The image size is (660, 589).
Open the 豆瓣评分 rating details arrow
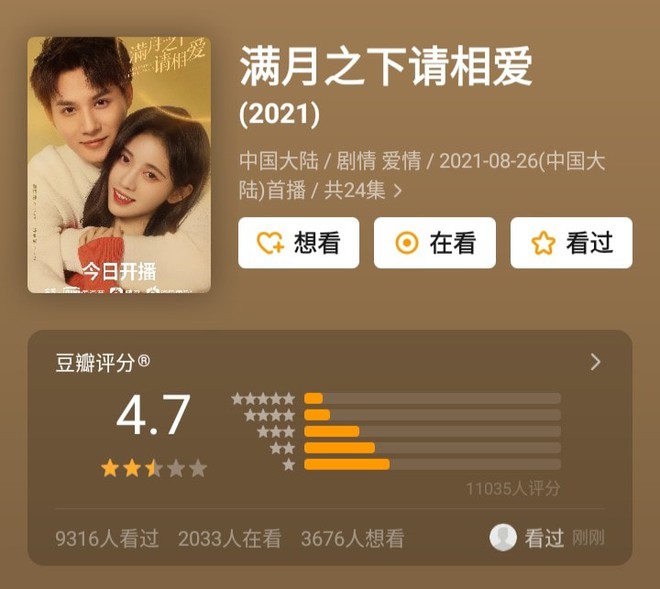point(596,362)
